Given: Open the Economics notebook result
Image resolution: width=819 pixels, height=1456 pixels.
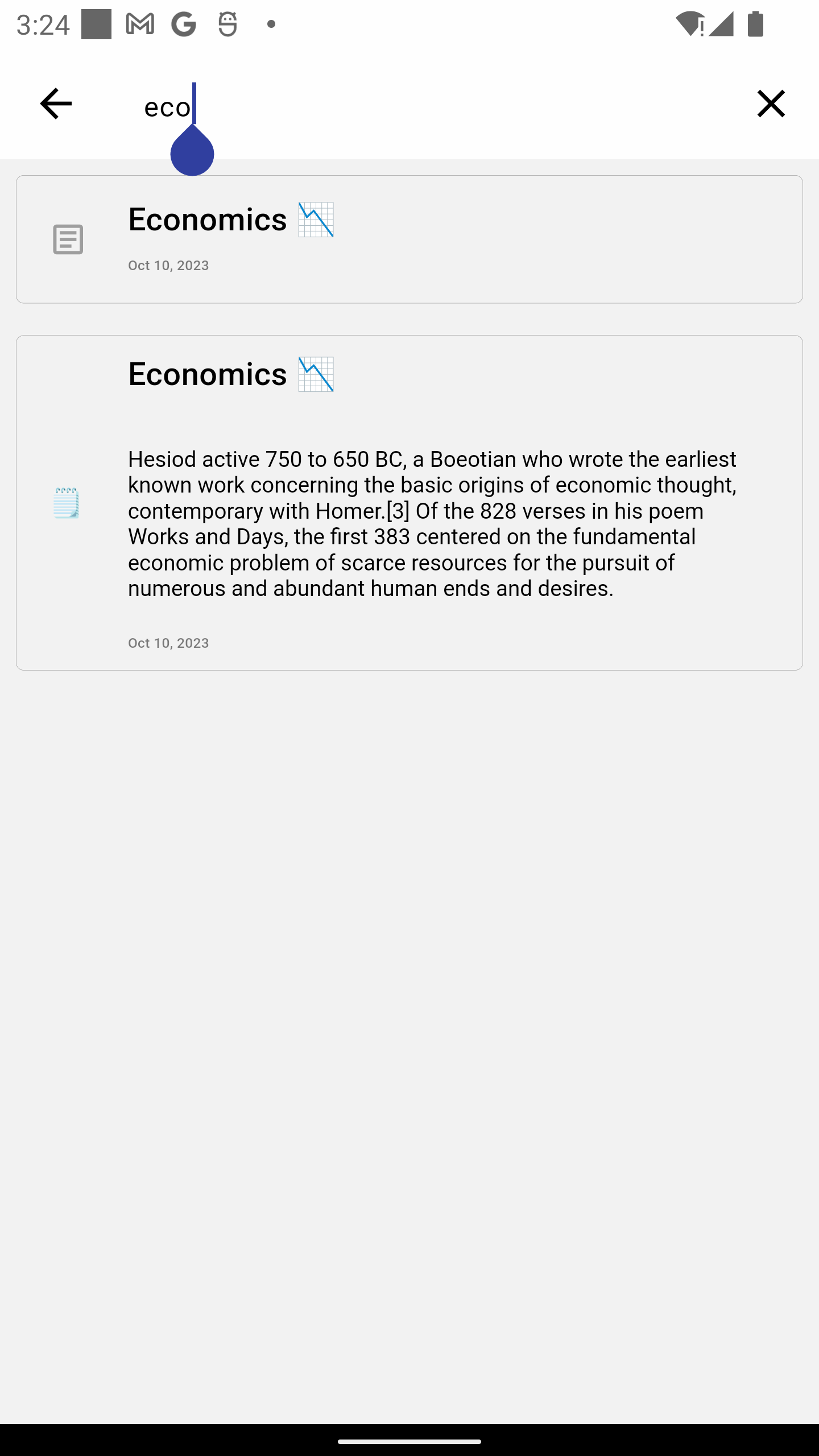Looking at the screenshot, I should tap(409, 239).
